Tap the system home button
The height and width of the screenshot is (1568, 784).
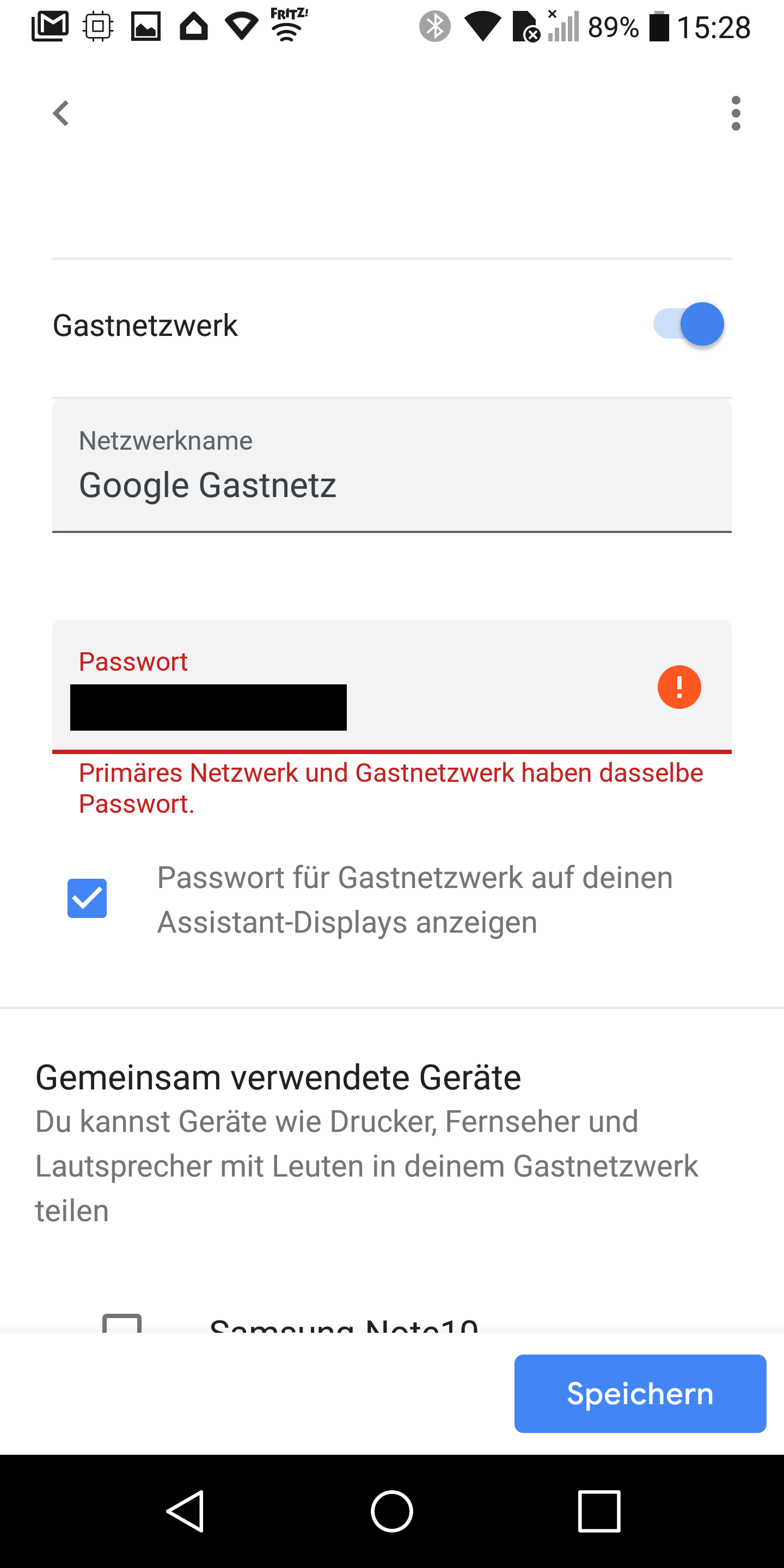click(392, 1511)
